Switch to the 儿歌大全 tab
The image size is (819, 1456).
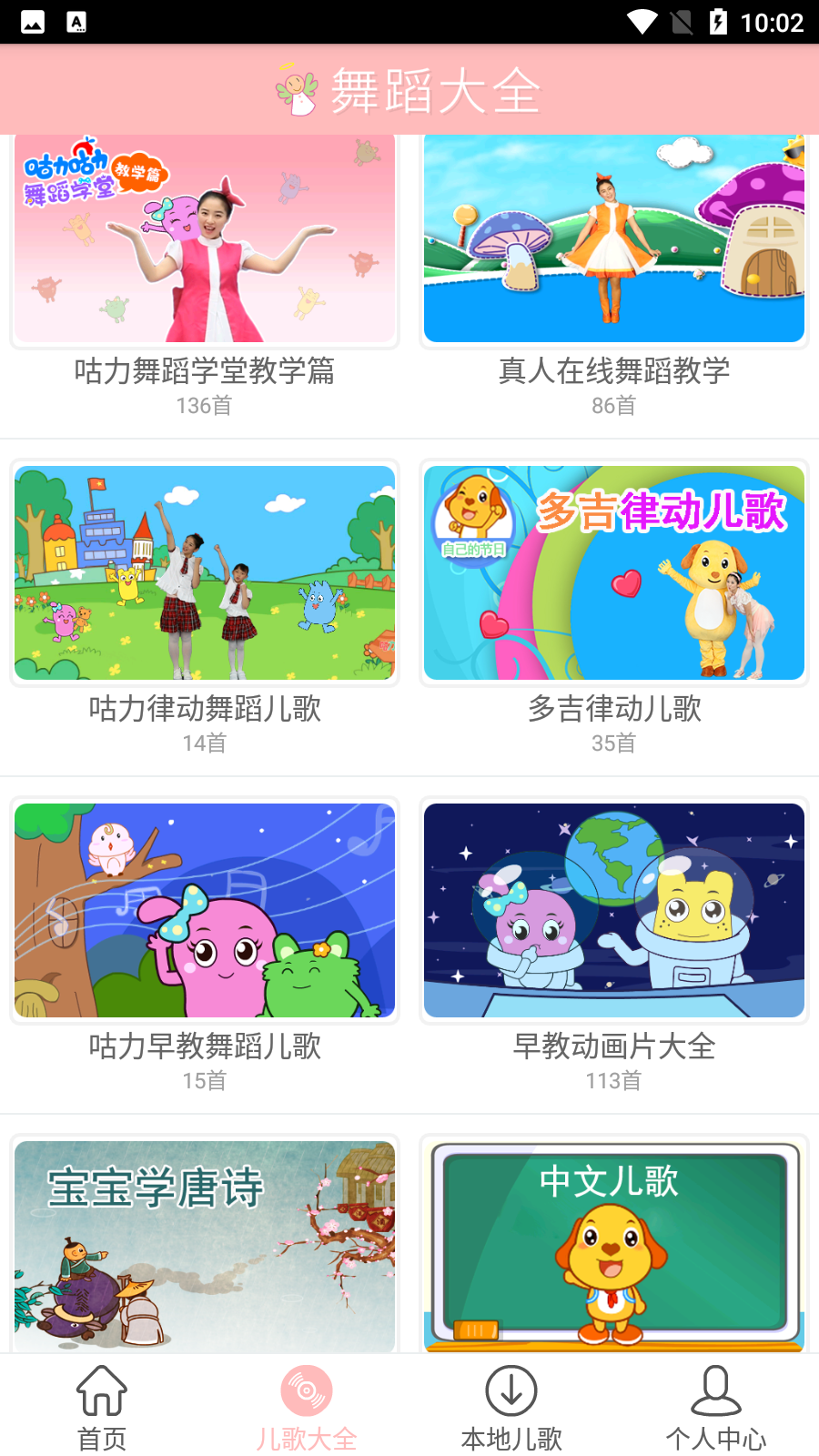click(x=307, y=1407)
